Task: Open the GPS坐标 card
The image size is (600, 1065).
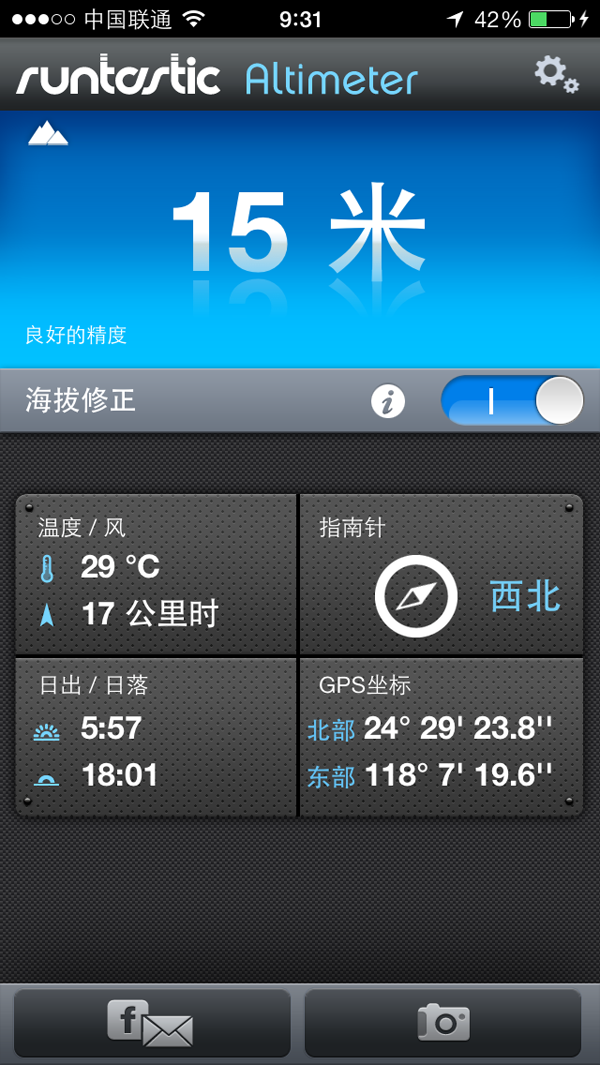Action: click(440, 737)
